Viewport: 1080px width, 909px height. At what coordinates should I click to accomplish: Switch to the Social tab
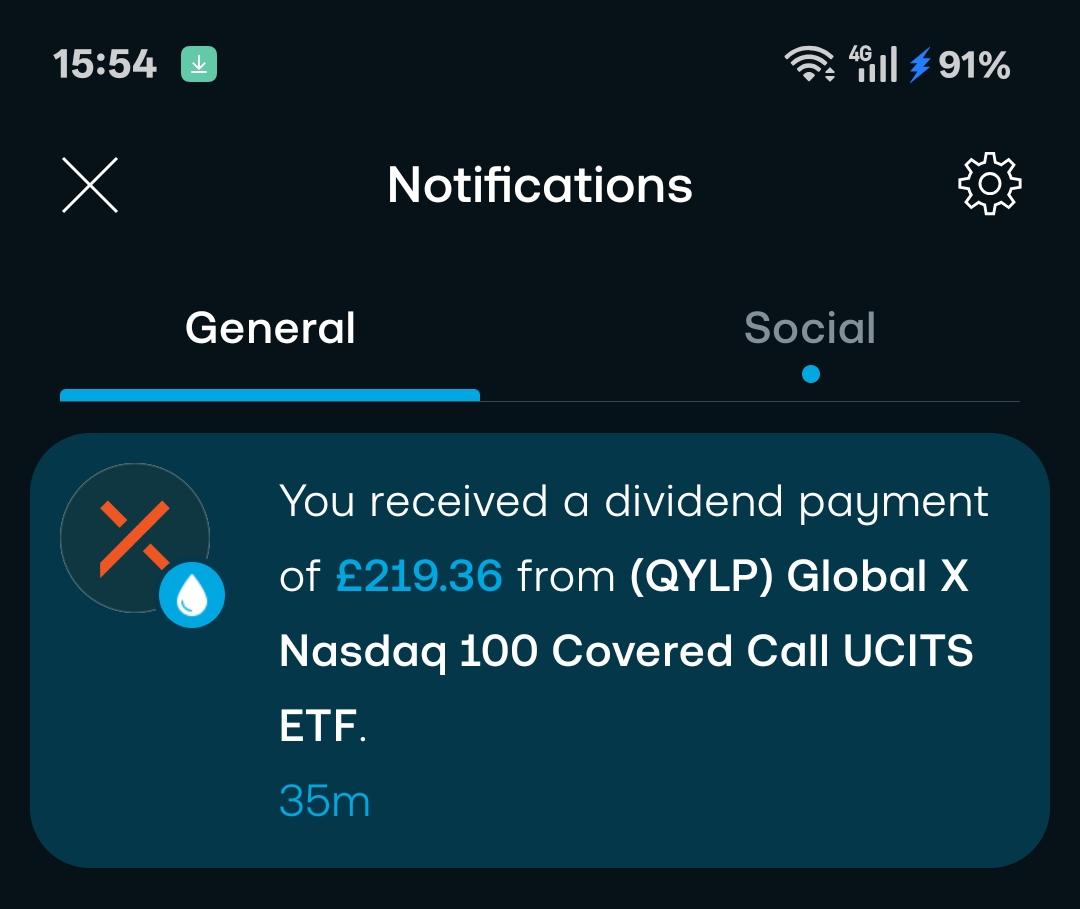click(x=809, y=329)
